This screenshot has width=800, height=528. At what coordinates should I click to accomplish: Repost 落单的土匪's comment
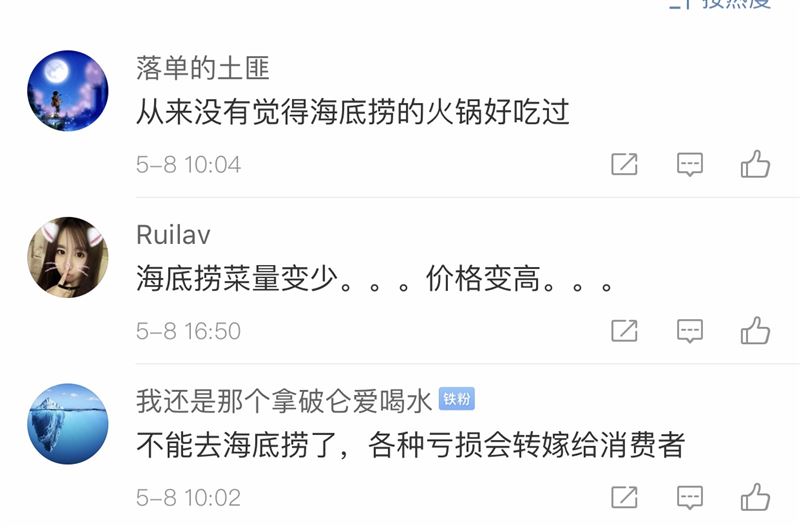(x=624, y=164)
